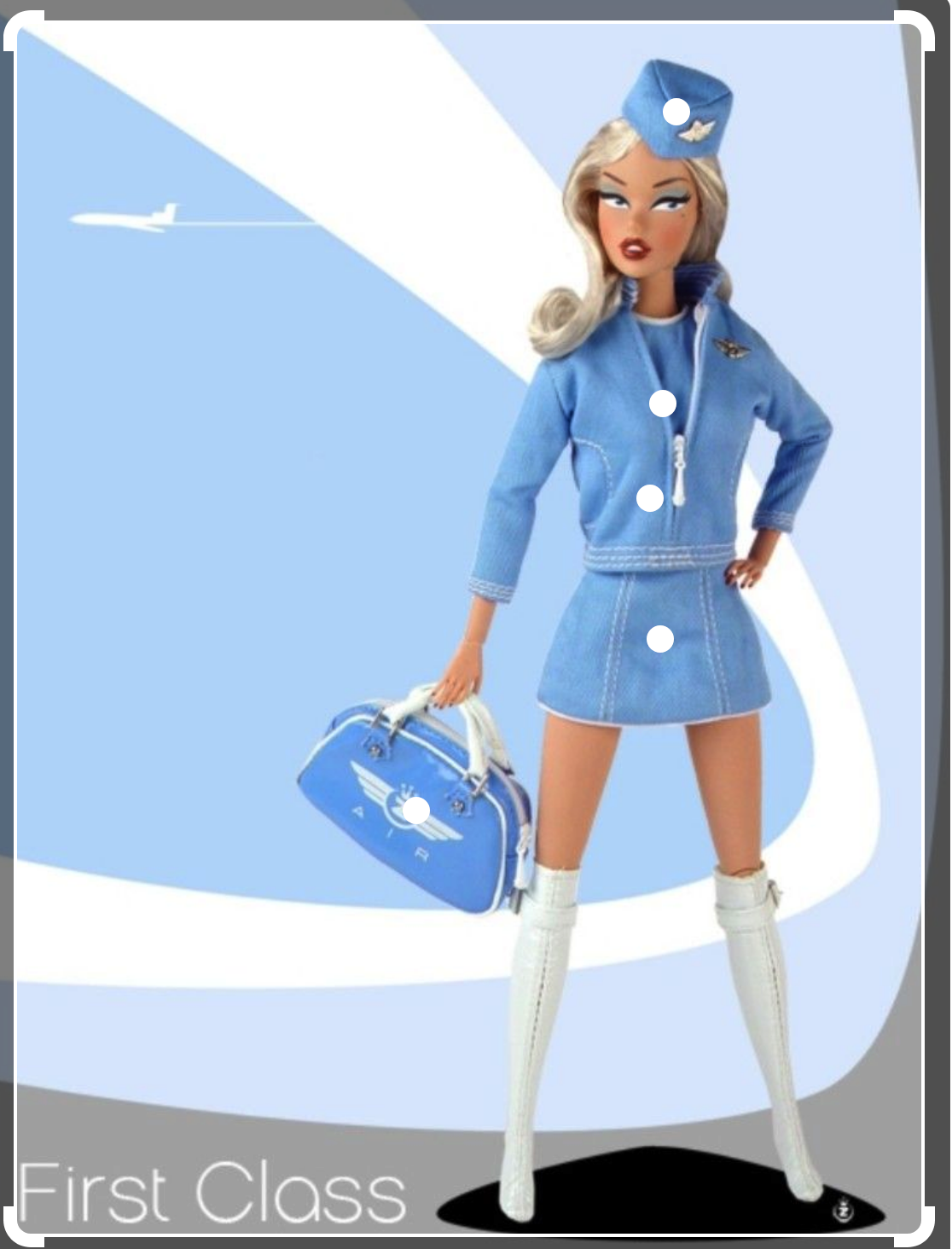Select the search dot on the blue skirt
952x1249 pixels.
coord(660,639)
